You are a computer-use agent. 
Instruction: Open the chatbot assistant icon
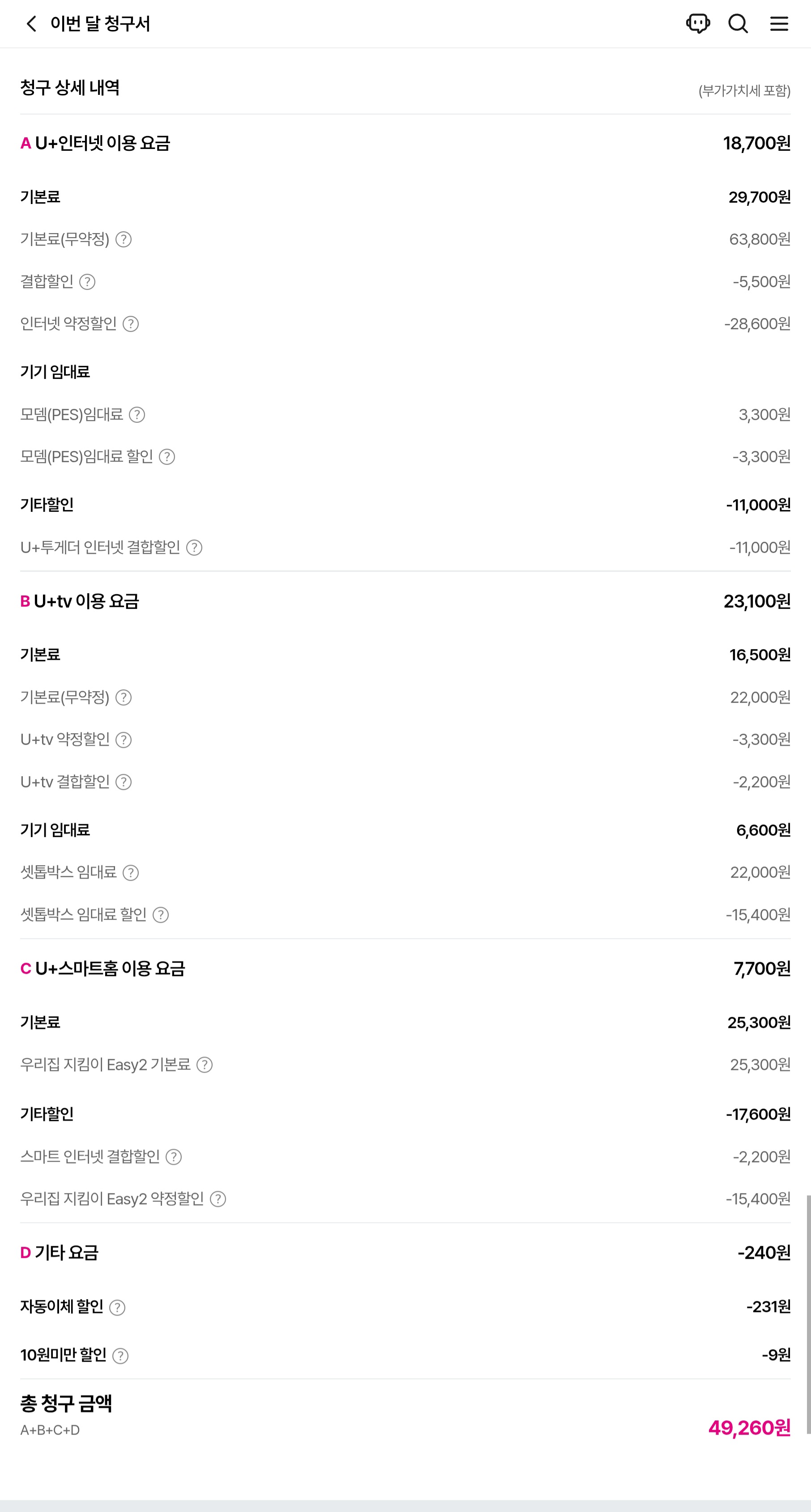point(699,24)
